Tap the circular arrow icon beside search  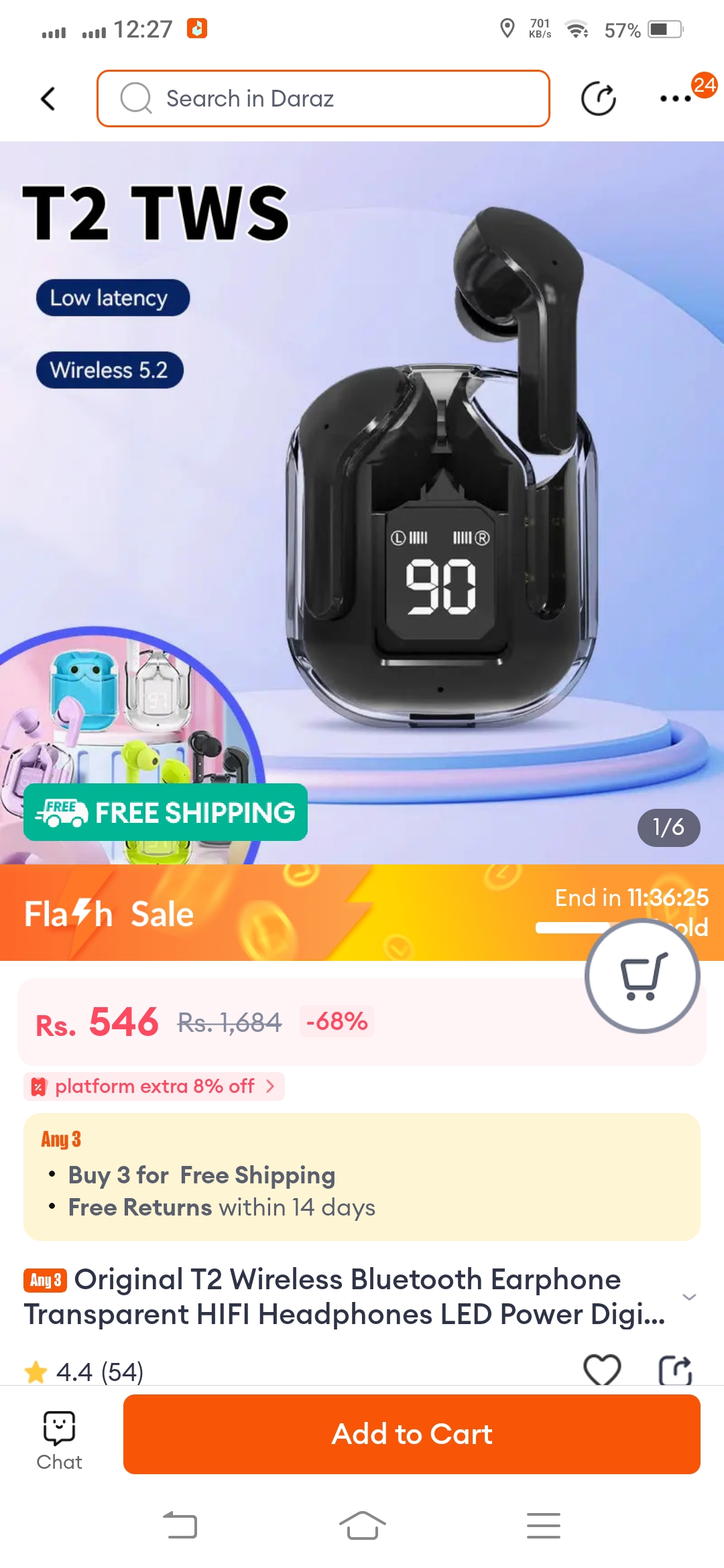pyautogui.click(x=598, y=99)
